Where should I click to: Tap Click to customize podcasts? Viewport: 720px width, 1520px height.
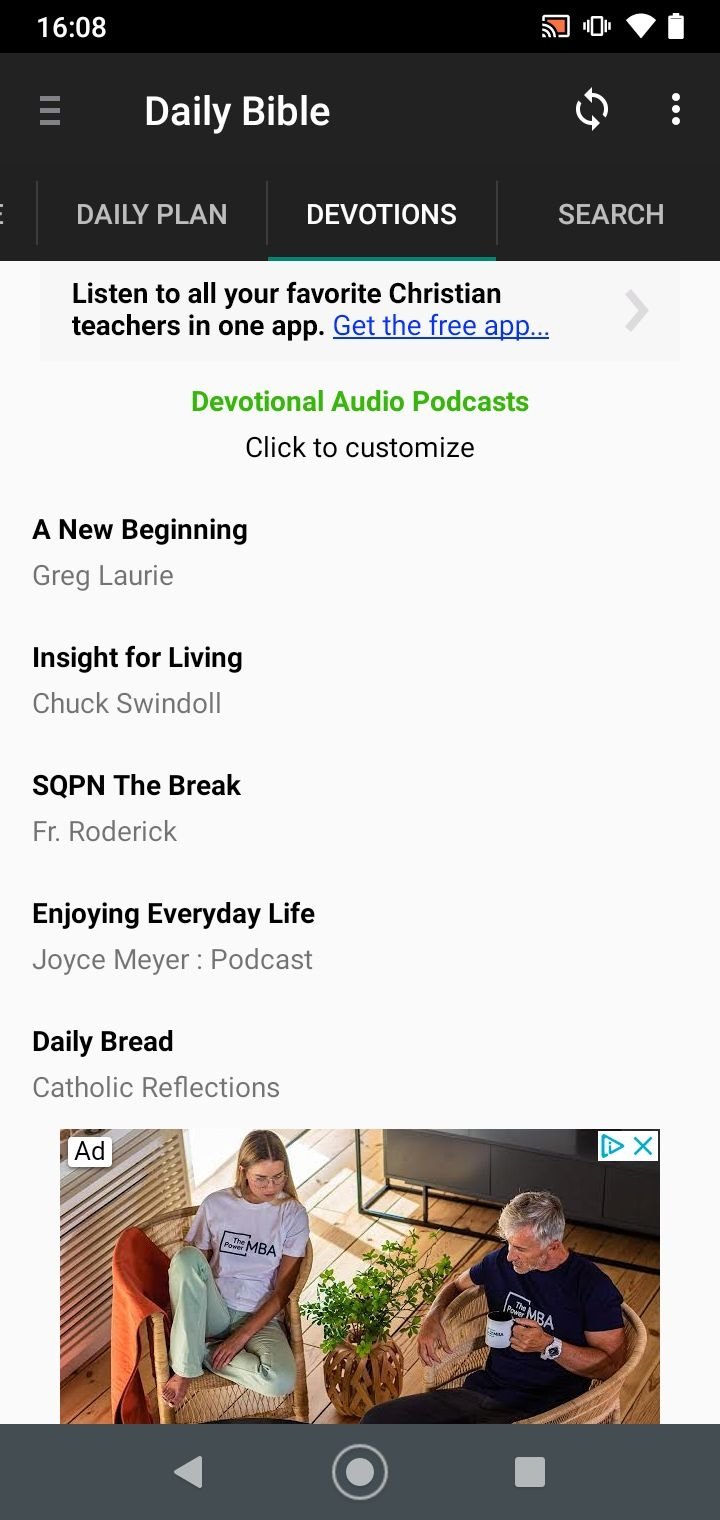click(360, 447)
